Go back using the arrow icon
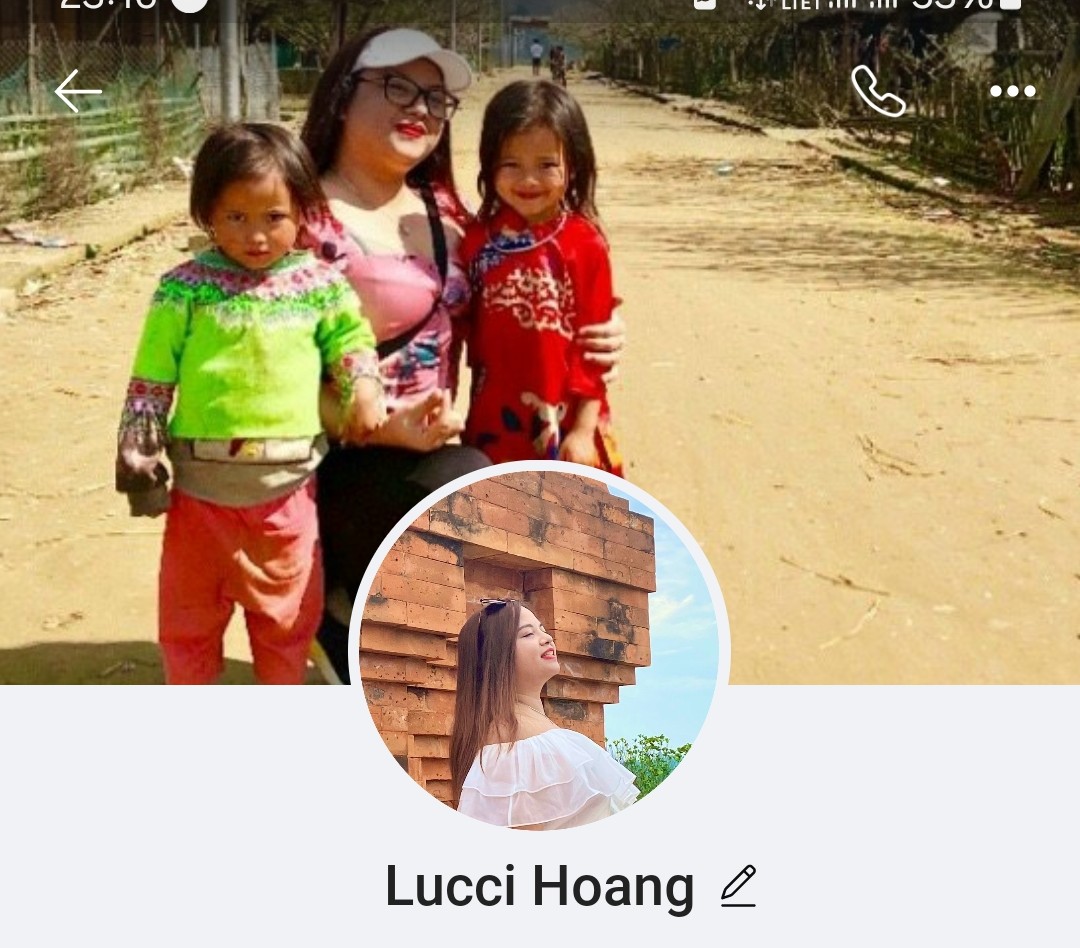This screenshot has width=1080, height=948. (x=78, y=92)
